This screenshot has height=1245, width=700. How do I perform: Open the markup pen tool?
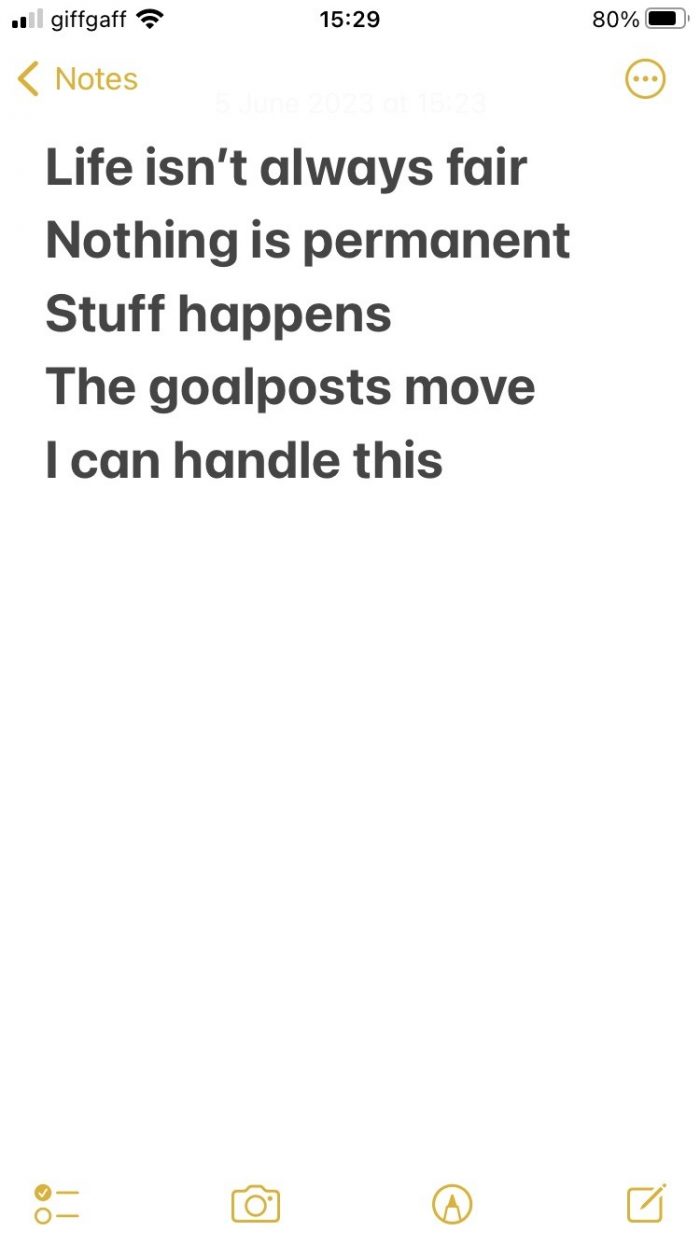tap(452, 1203)
